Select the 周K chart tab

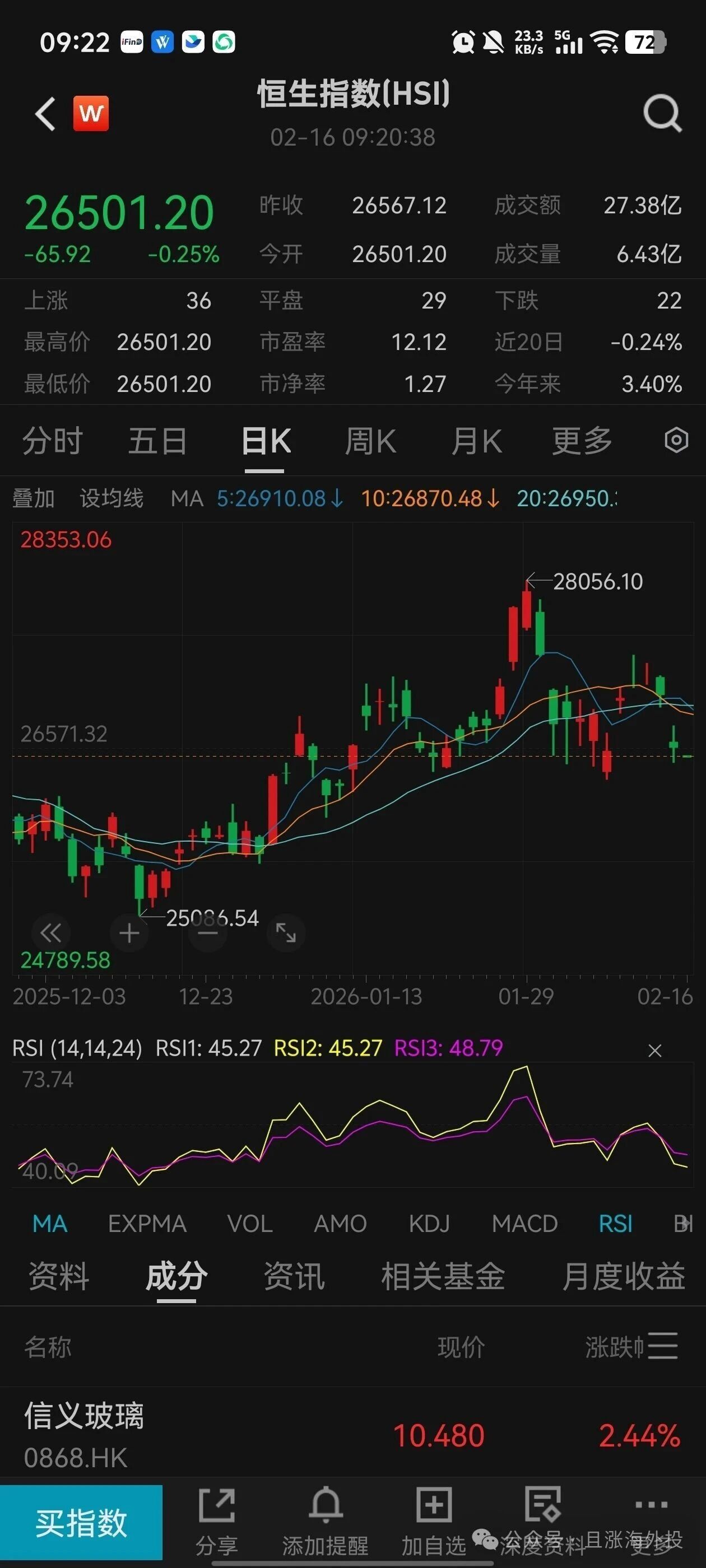click(370, 441)
